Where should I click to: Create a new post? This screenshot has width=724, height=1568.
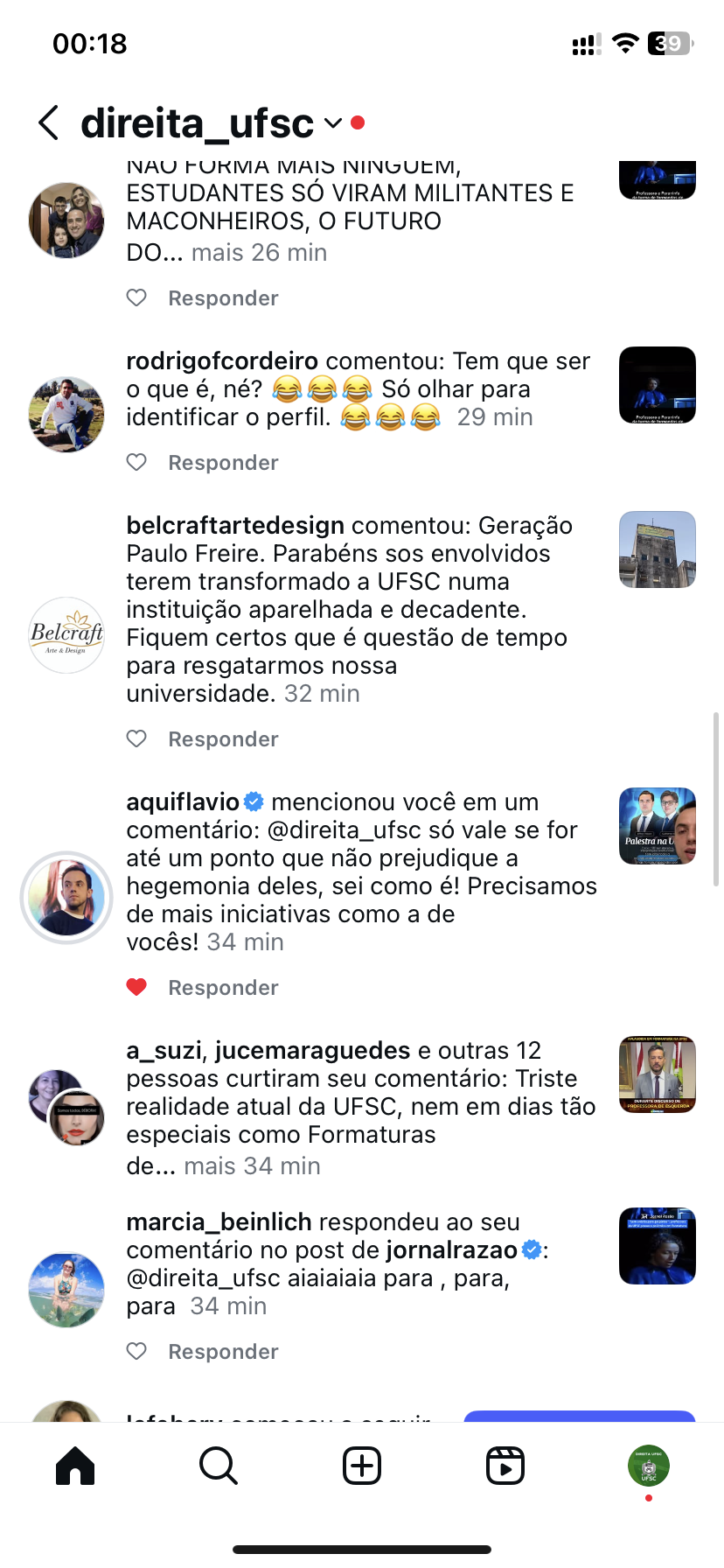pyautogui.click(x=362, y=1466)
